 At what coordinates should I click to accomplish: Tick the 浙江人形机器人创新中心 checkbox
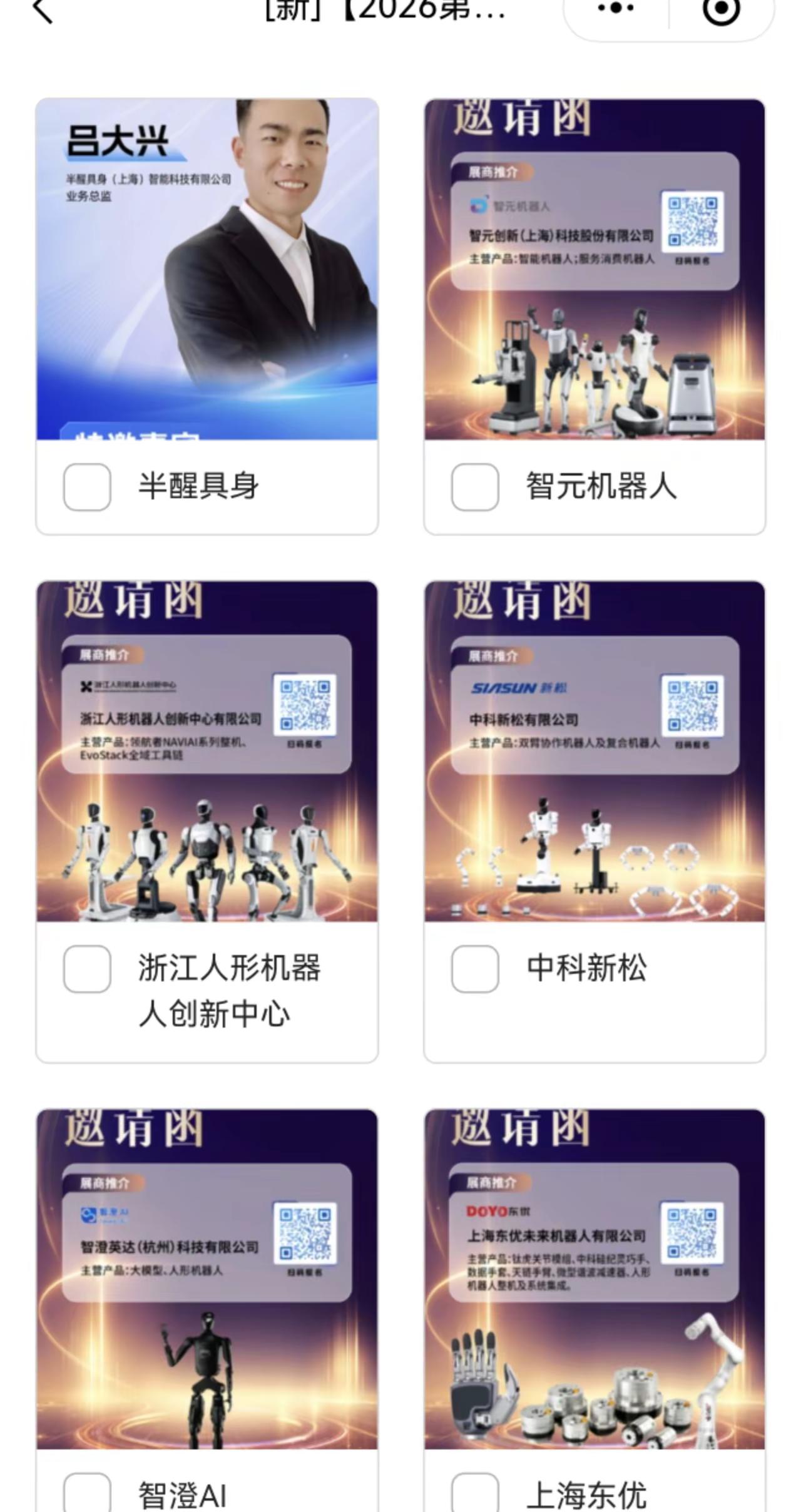(87, 969)
